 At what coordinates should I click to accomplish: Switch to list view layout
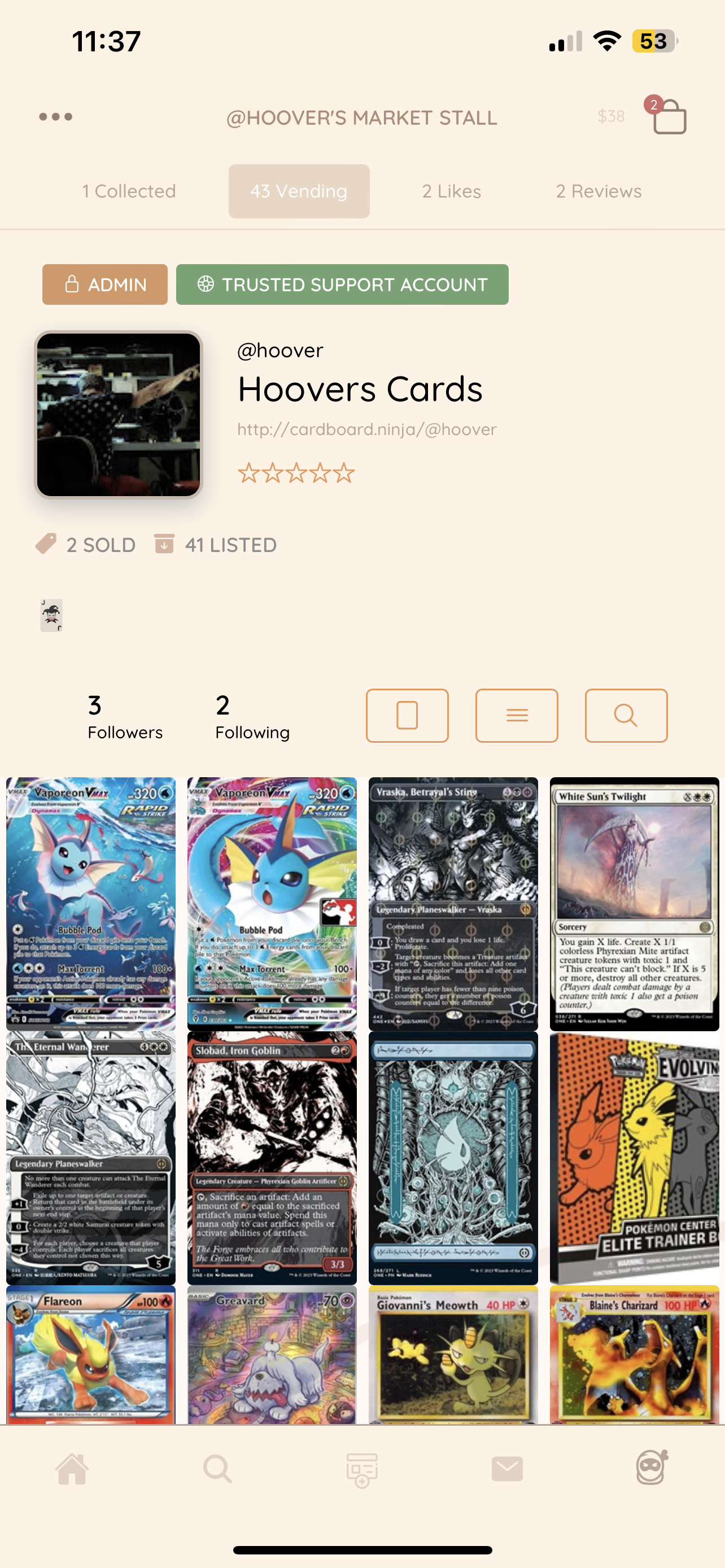point(516,715)
